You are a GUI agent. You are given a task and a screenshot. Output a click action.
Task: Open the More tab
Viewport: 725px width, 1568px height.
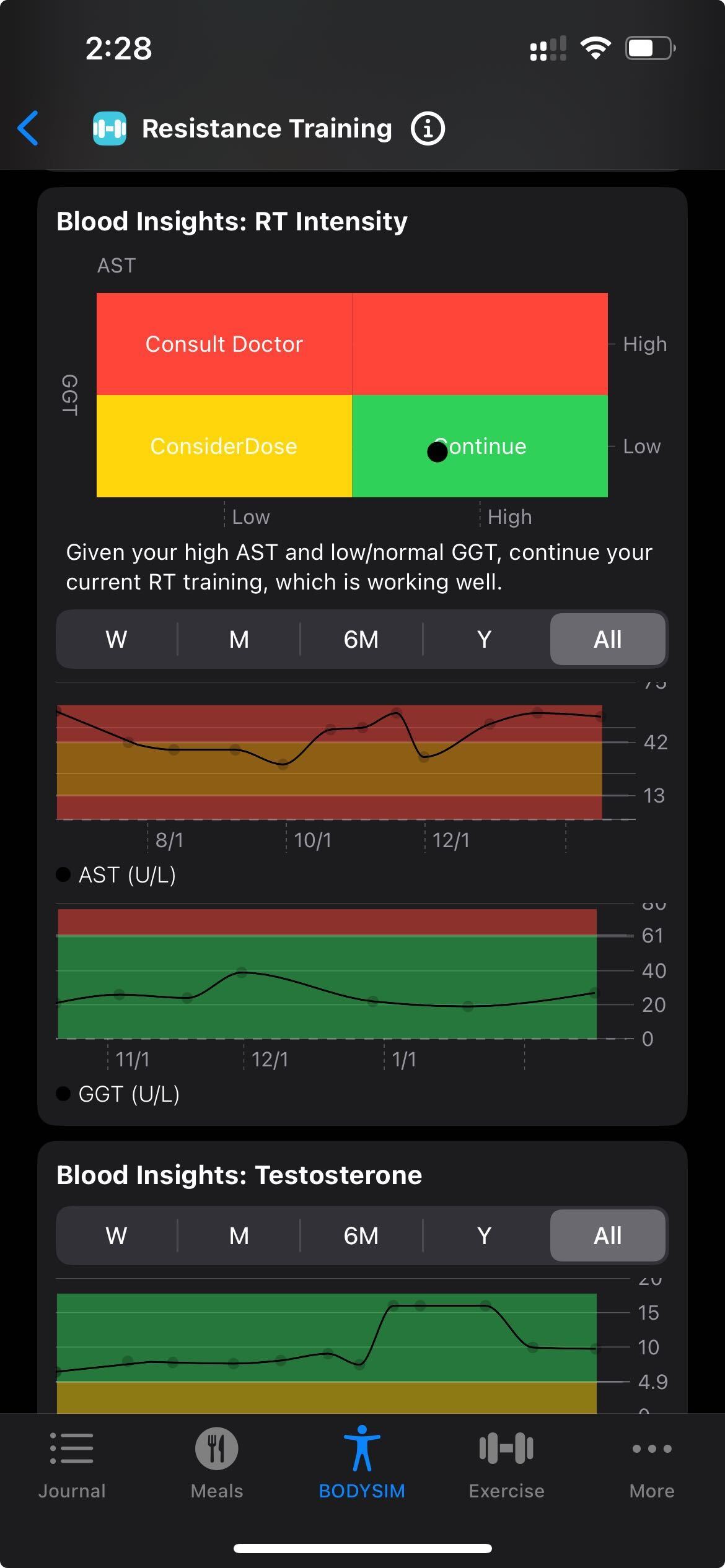[x=652, y=1465]
